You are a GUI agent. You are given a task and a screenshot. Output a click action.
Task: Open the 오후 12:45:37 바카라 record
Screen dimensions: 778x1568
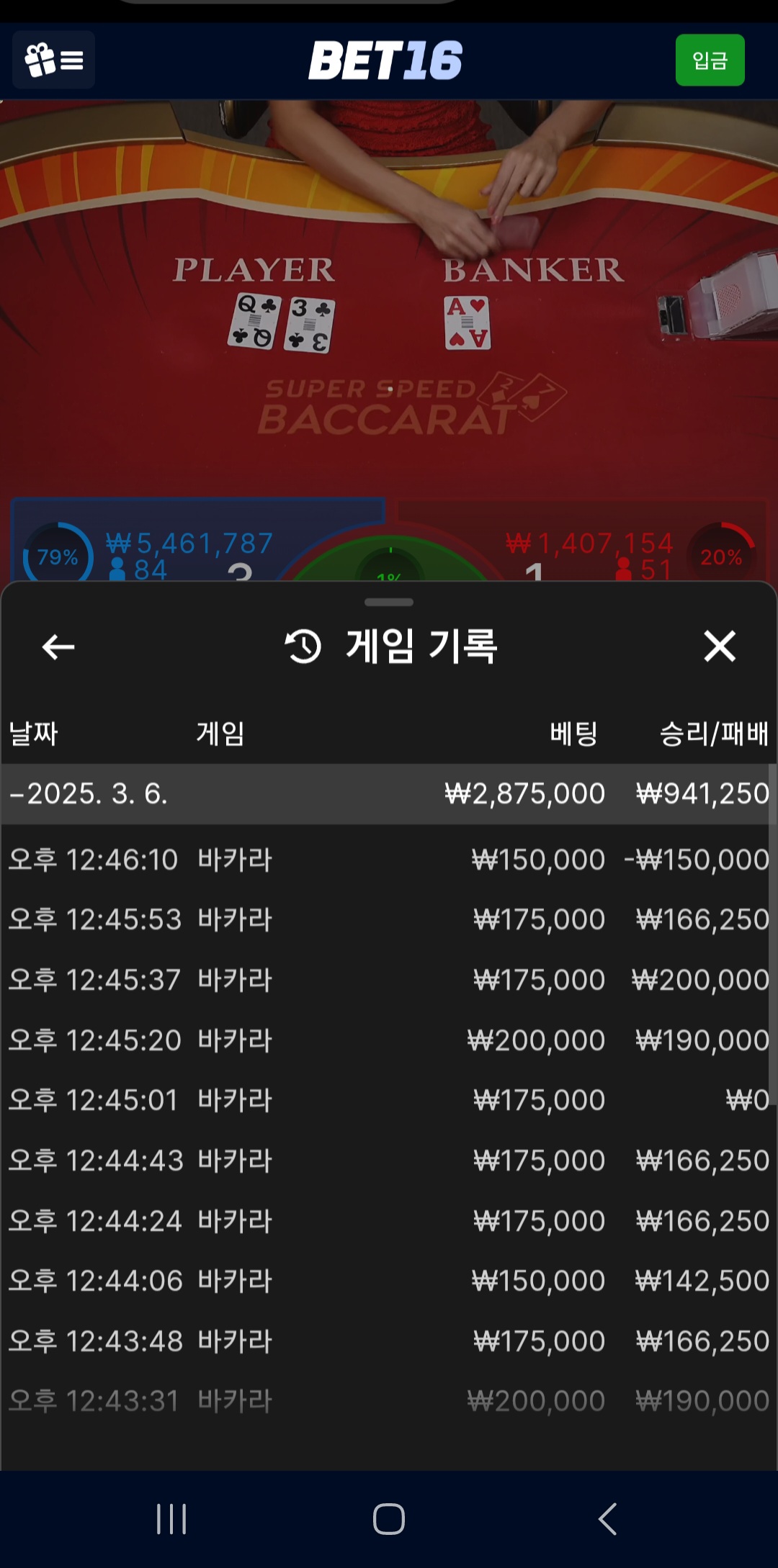click(x=389, y=980)
